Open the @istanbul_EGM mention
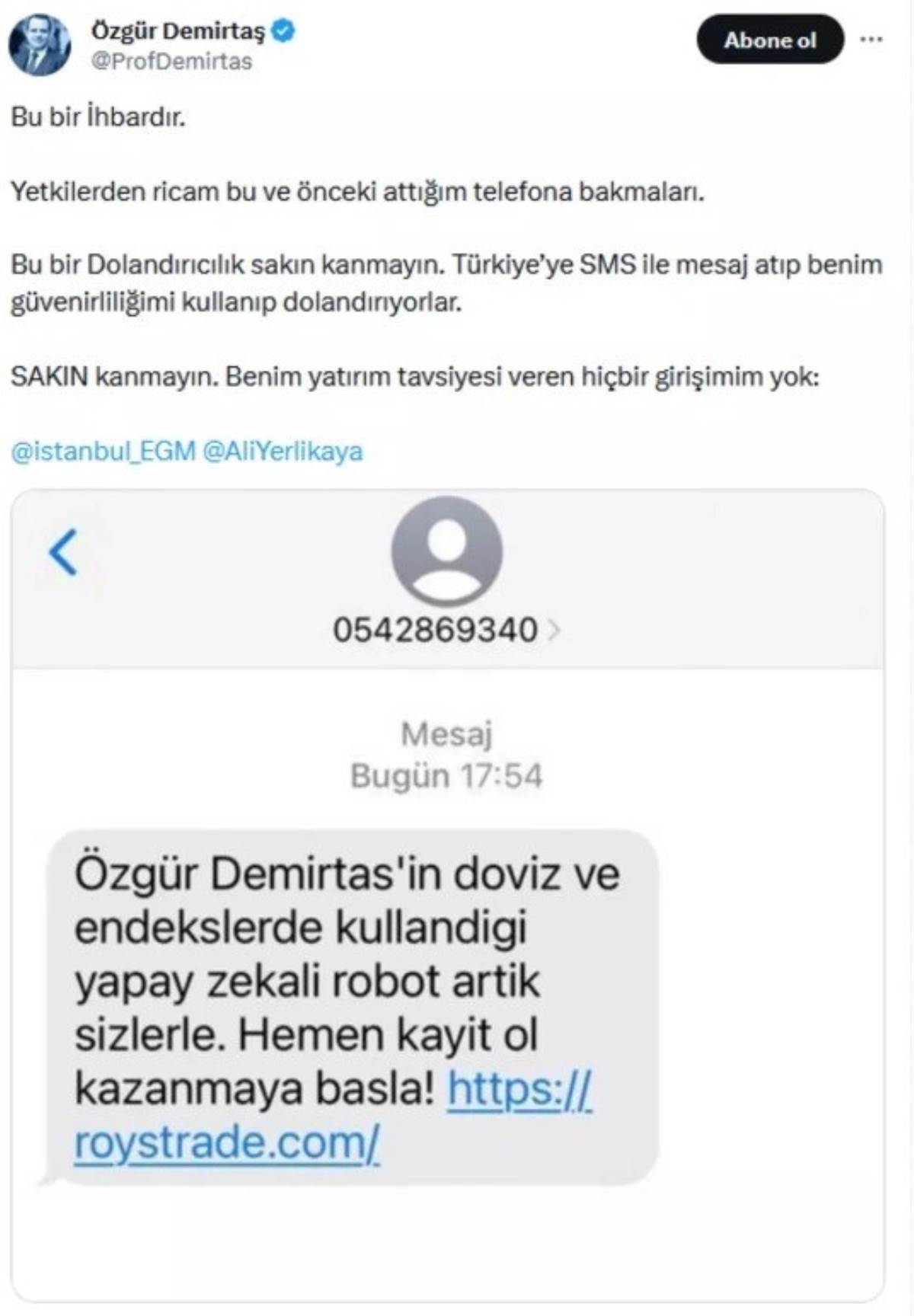The height and width of the screenshot is (1316, 914). pos(103,451)
